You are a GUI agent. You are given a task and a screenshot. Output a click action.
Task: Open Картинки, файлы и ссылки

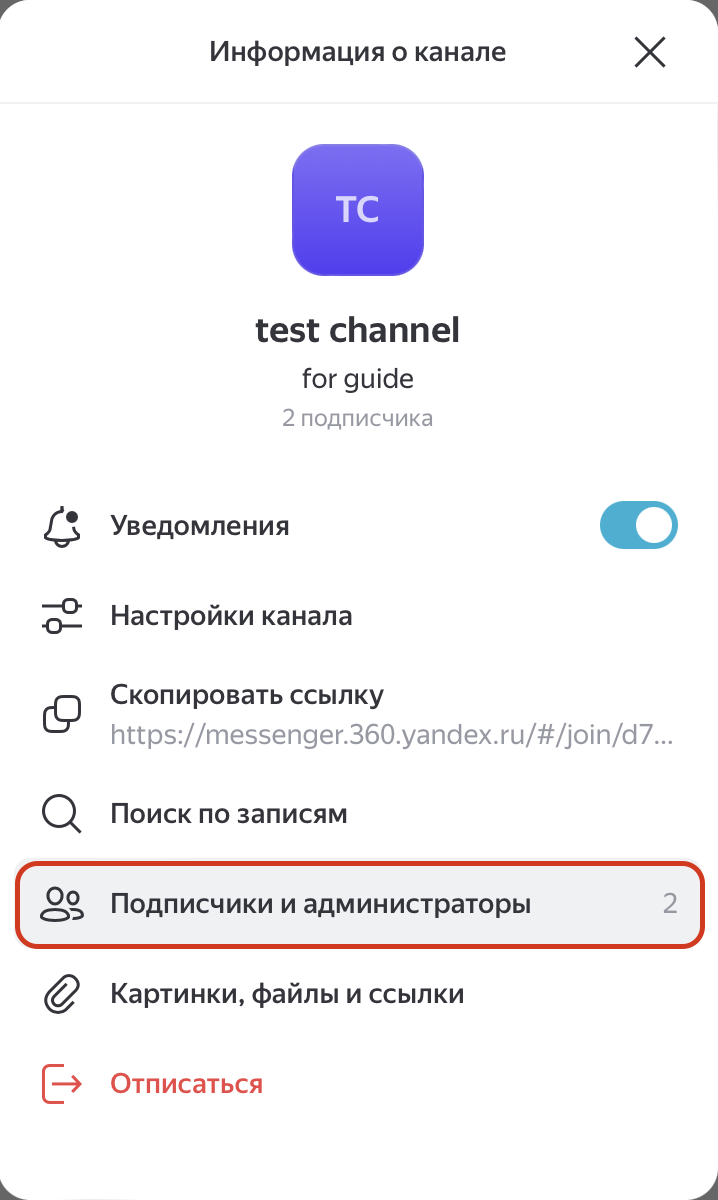[287, 994]
